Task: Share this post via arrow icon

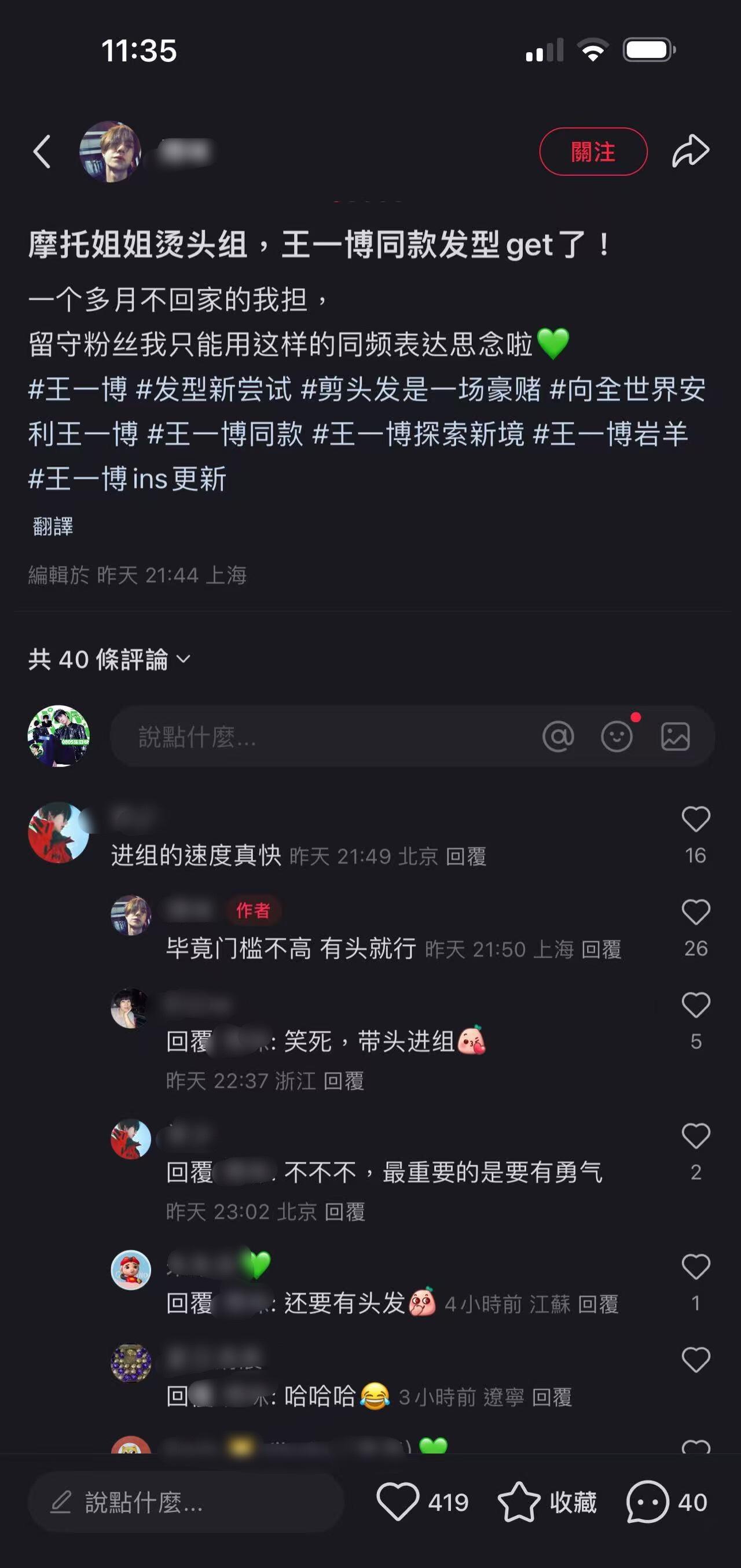Action: (691, 152)
